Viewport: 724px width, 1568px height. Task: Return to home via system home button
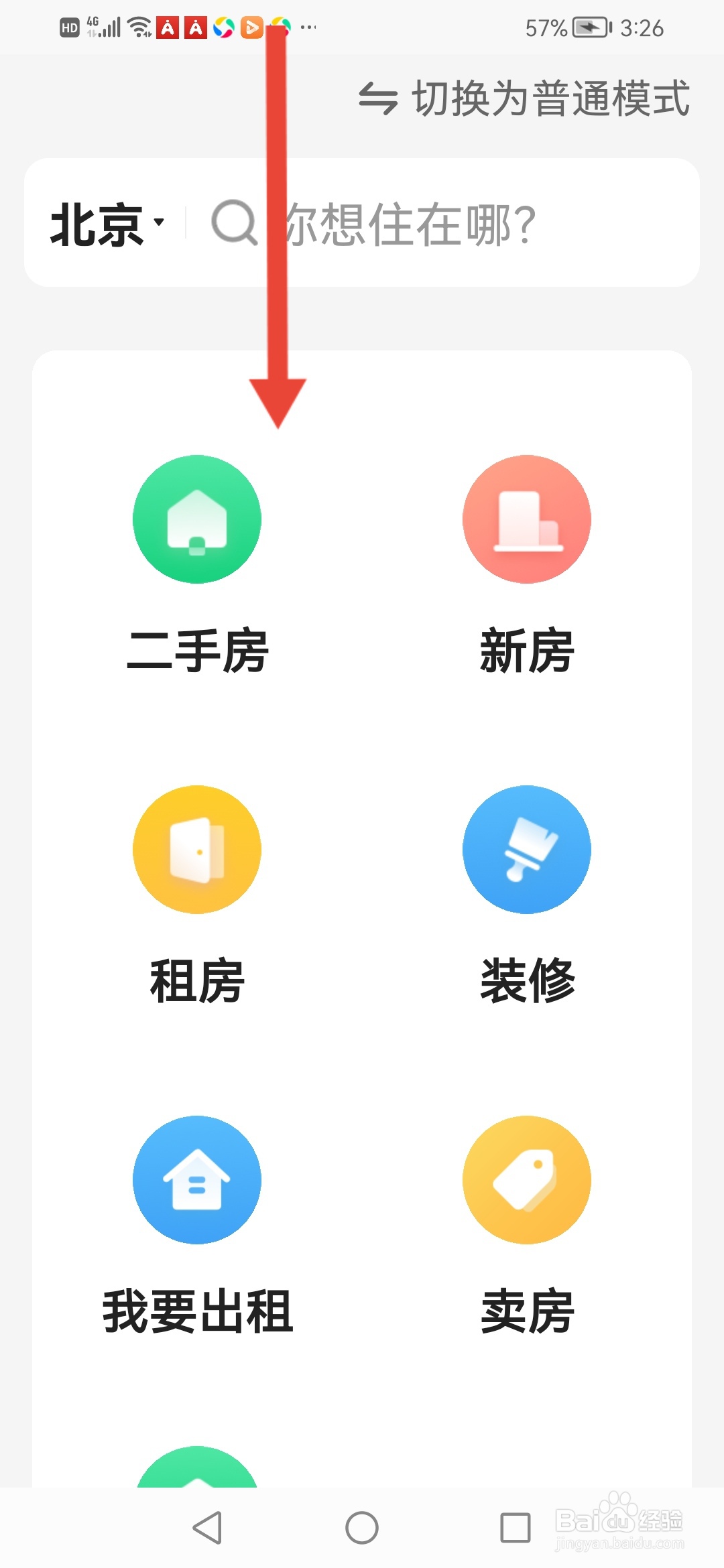[x=362, y=1528]
